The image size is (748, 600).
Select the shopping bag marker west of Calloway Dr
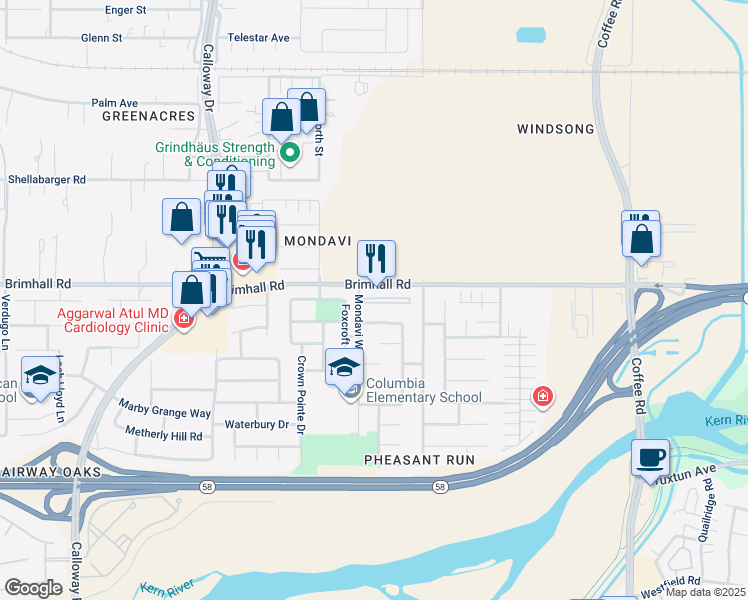coord(181,217)
